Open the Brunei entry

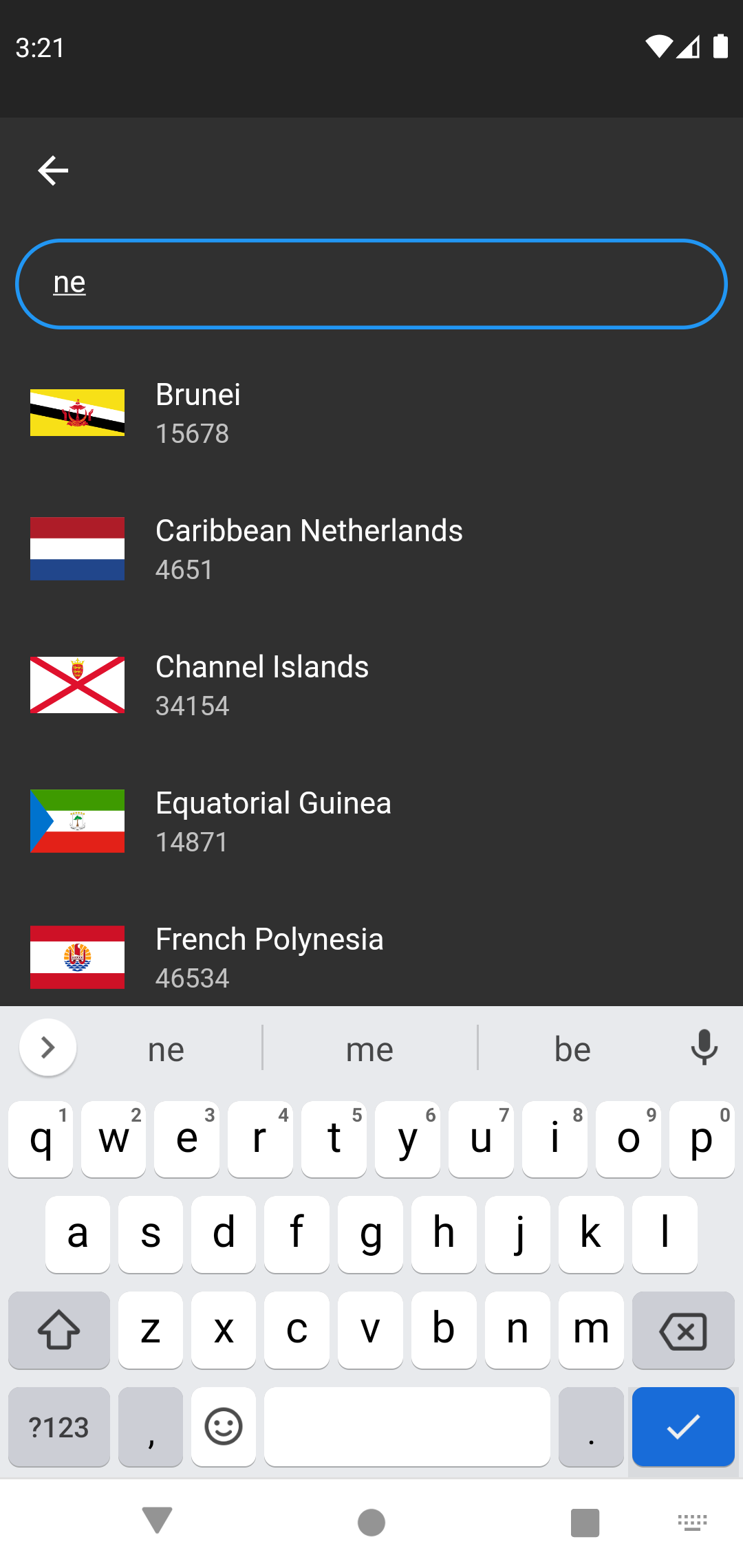point(371,413)
